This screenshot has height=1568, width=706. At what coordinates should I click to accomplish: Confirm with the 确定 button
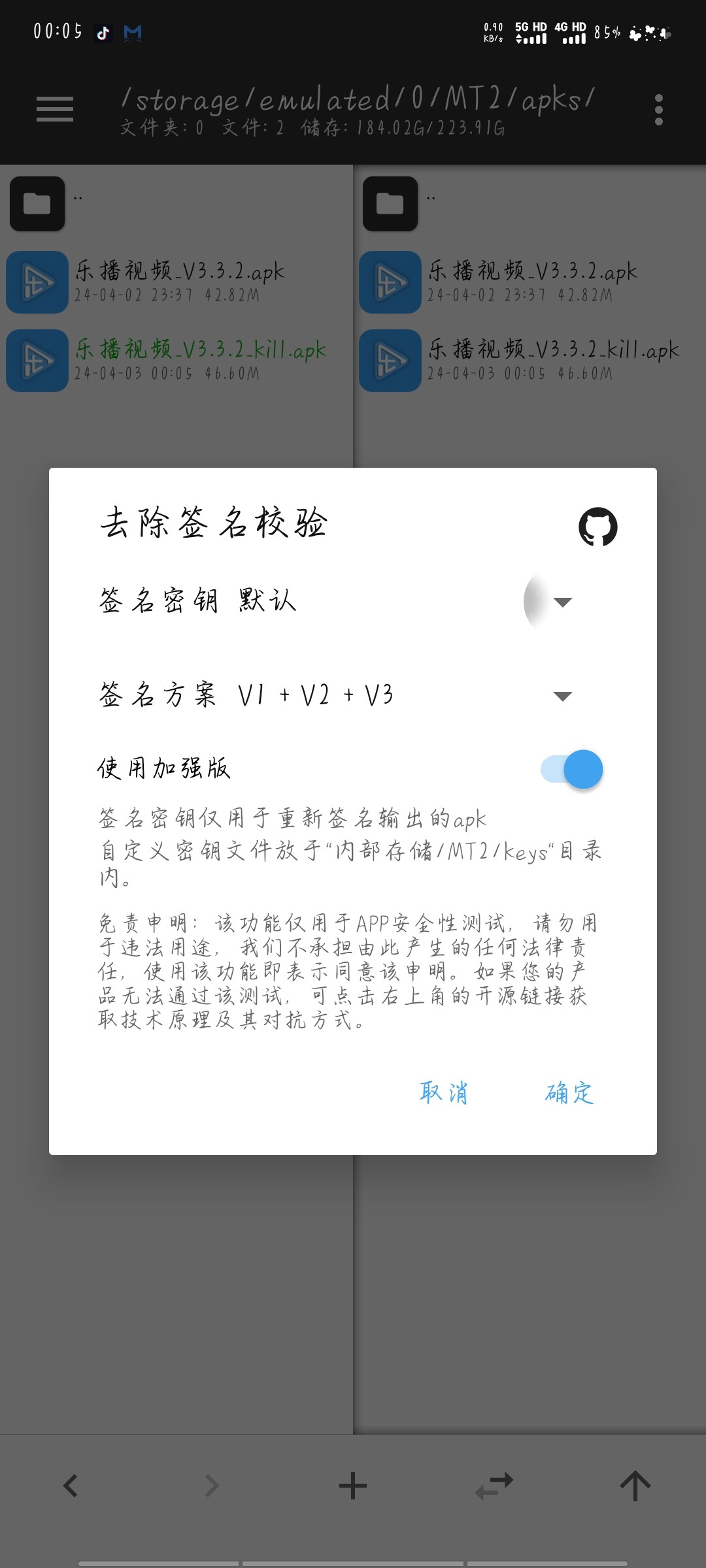click(x=569, y=1092)
